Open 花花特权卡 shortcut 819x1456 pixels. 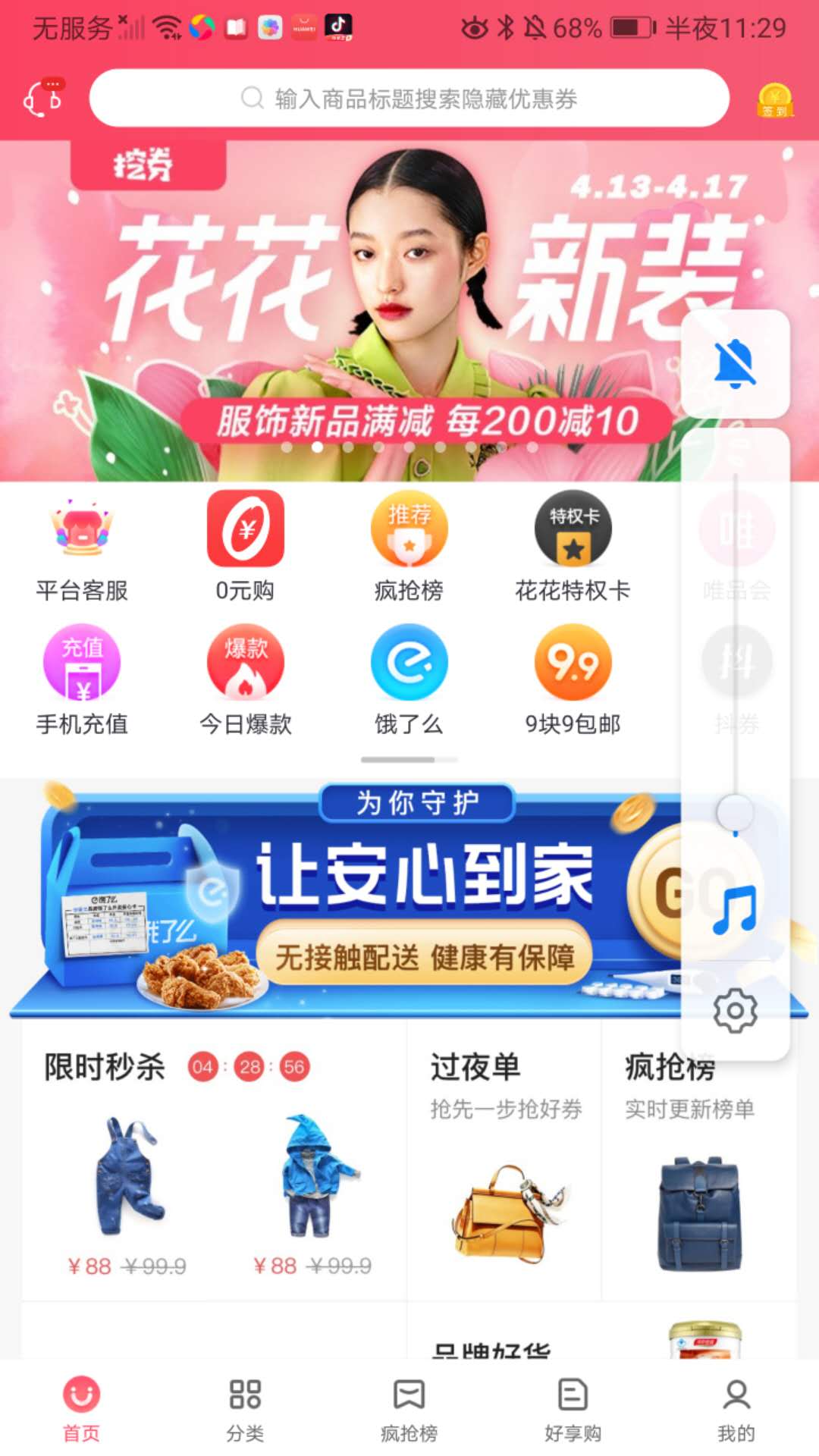[573, 548]
